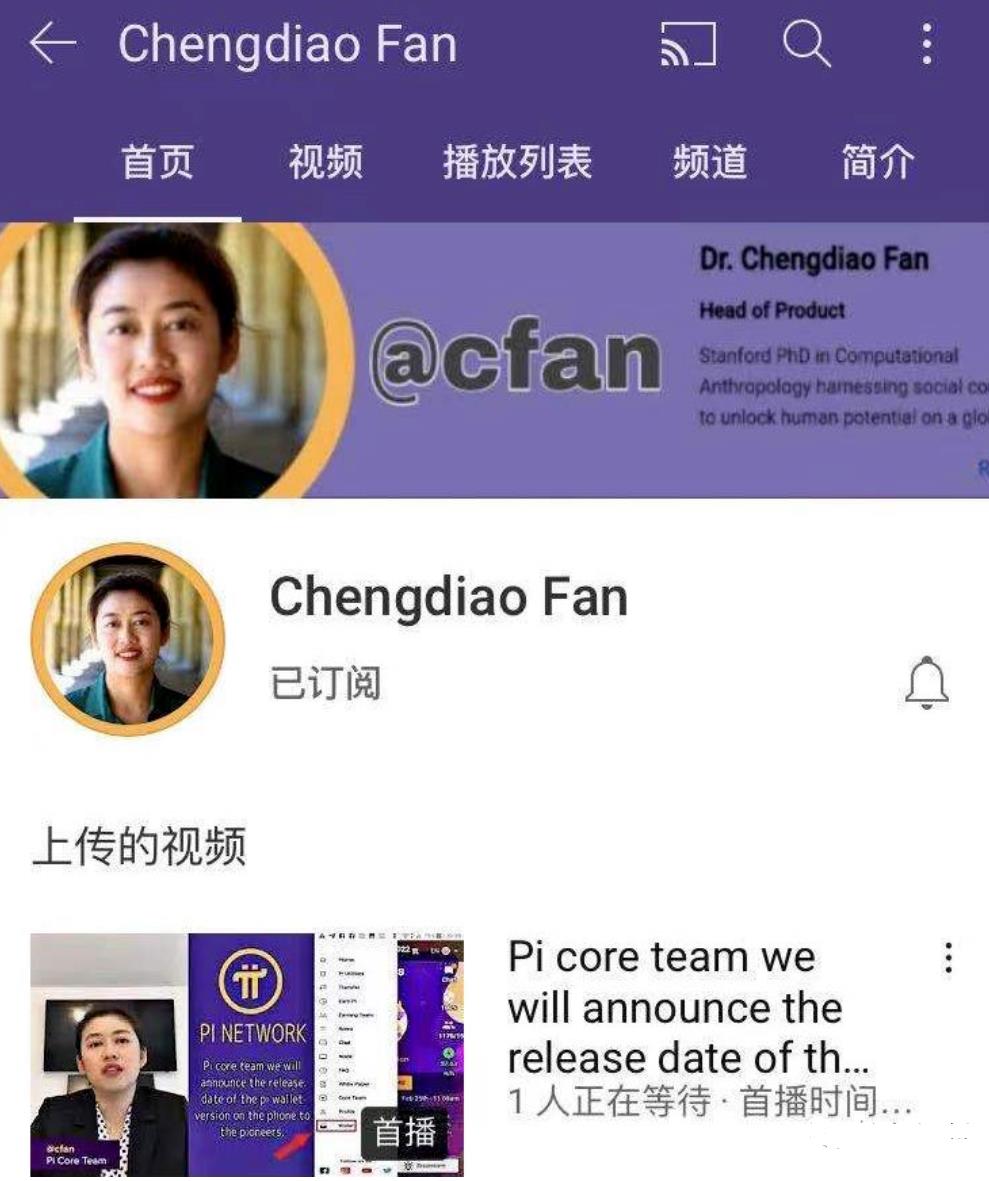Open the 播放列表 tab
Screen dimensions: 989x1181
pos(517,162)
